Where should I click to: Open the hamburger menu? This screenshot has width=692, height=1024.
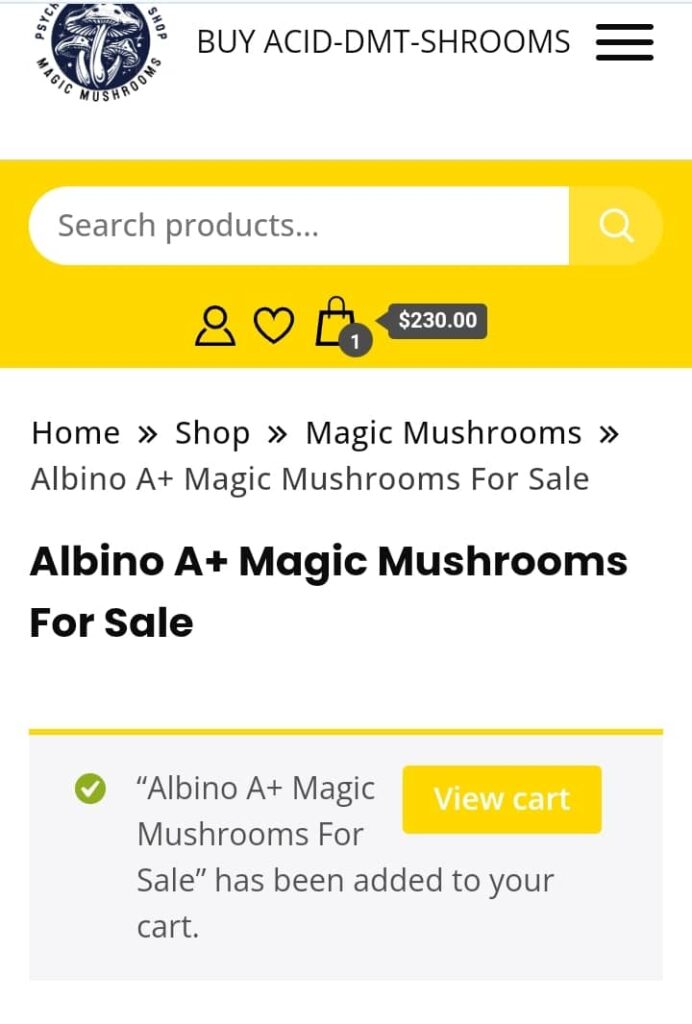624,42
